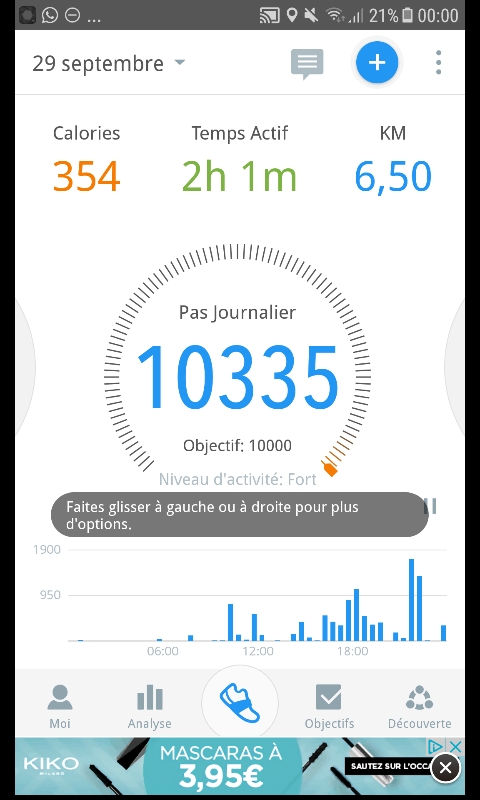Dismiss the KIKO mascaras ad banner
480x800 pixels.
[x=445, y=768]
